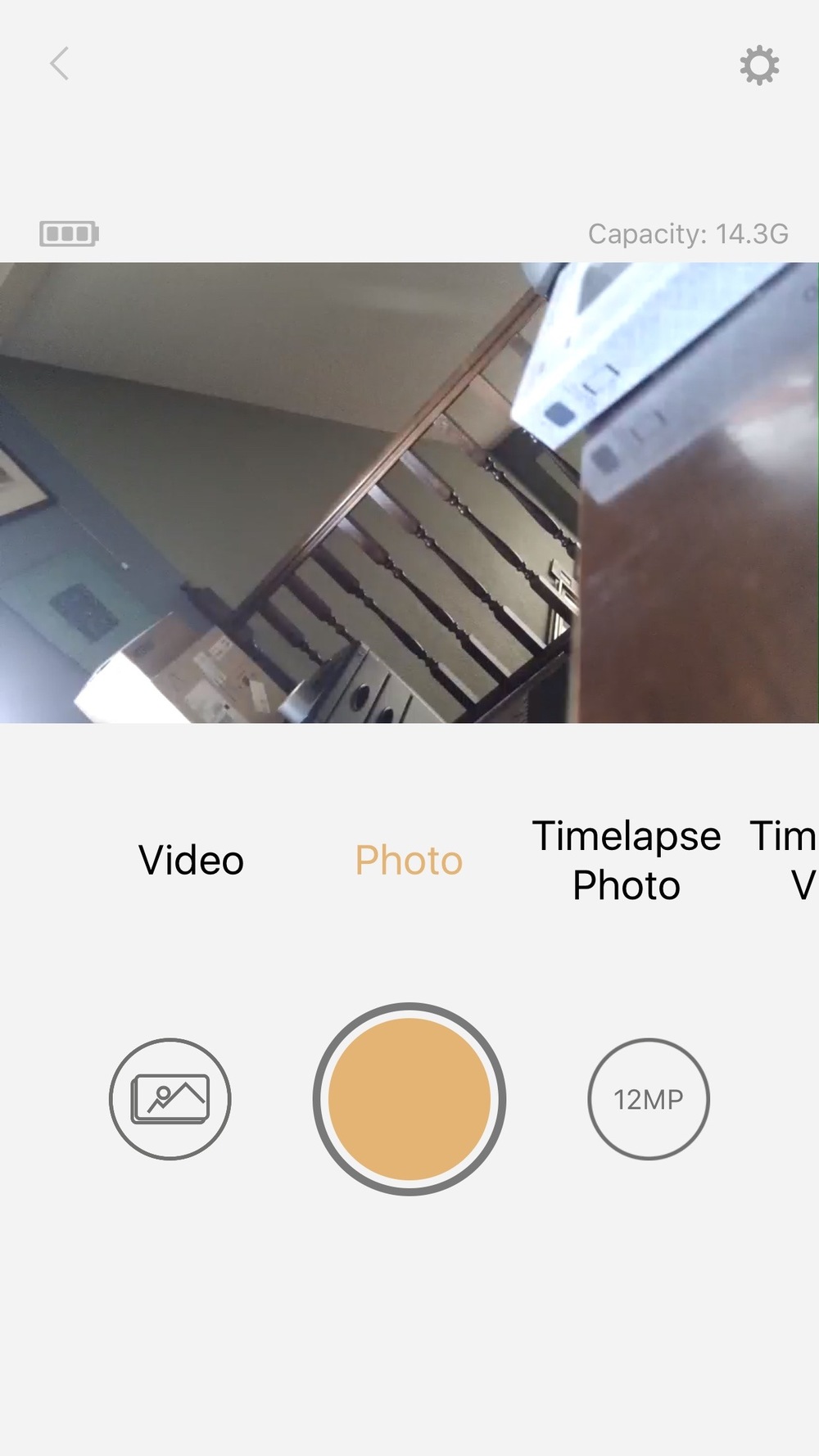Change the 12MP resolution setting
This screenshot has width=819, height=1456.
649,1099
